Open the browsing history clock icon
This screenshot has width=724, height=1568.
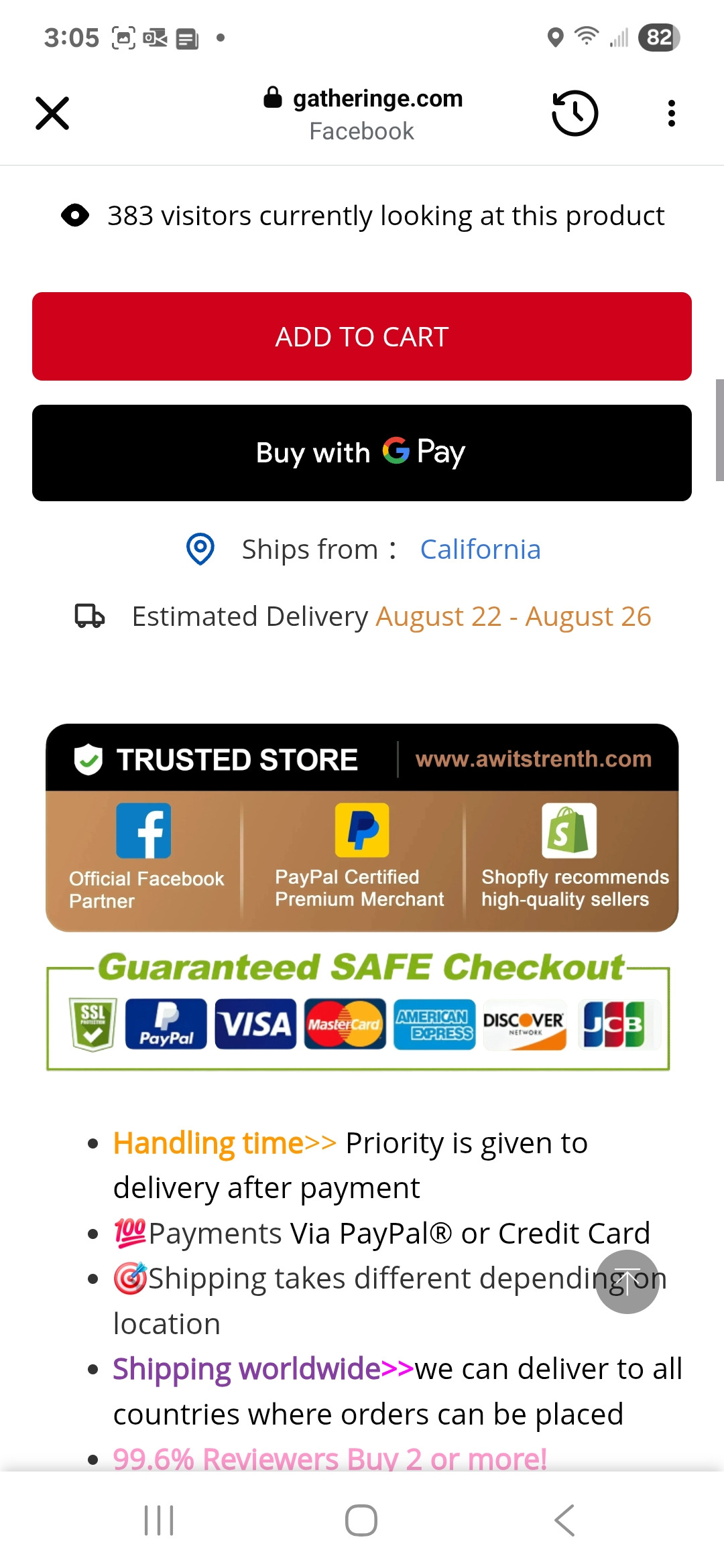click(575, 113)
